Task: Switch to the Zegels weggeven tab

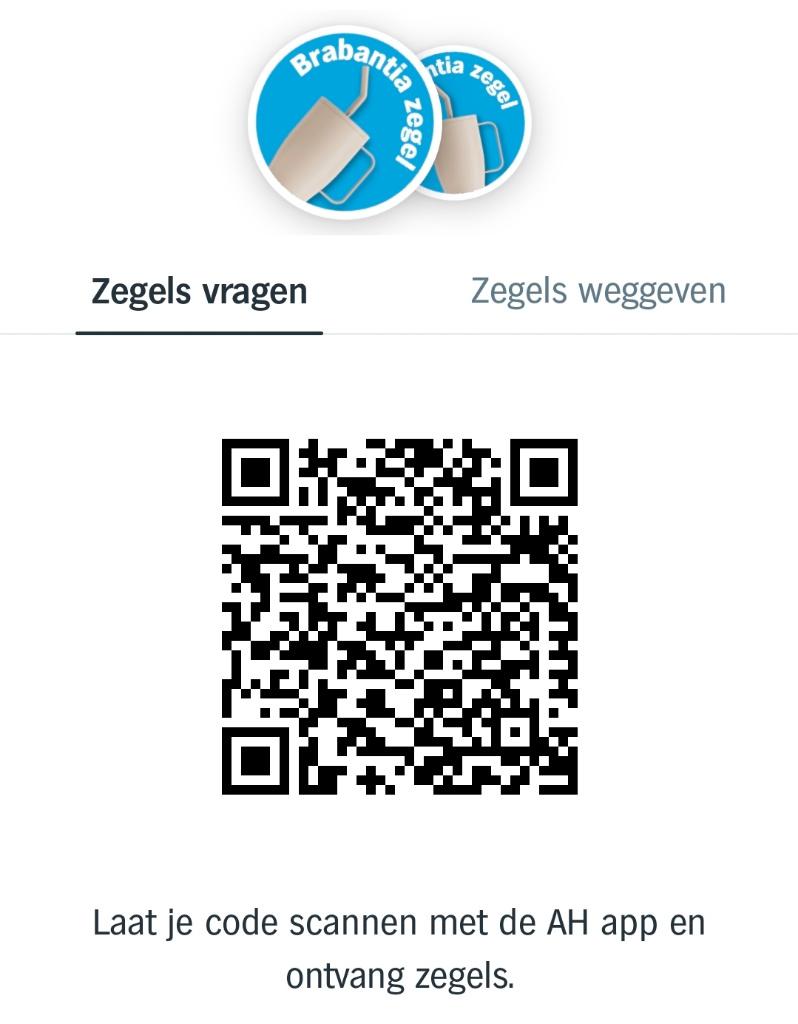Action: pos(597,291)
